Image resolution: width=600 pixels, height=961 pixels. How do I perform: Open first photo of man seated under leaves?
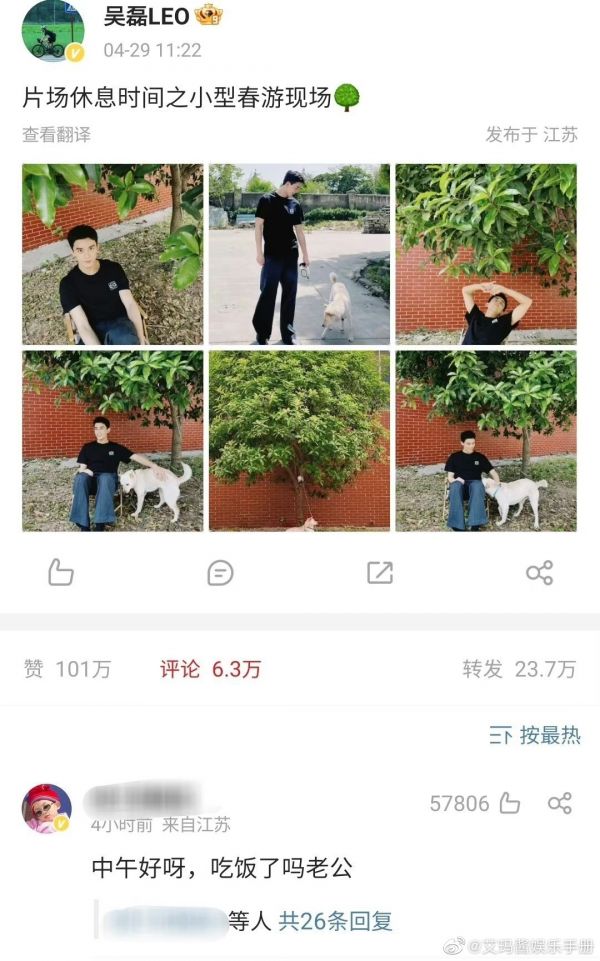[x=113, y=254]
